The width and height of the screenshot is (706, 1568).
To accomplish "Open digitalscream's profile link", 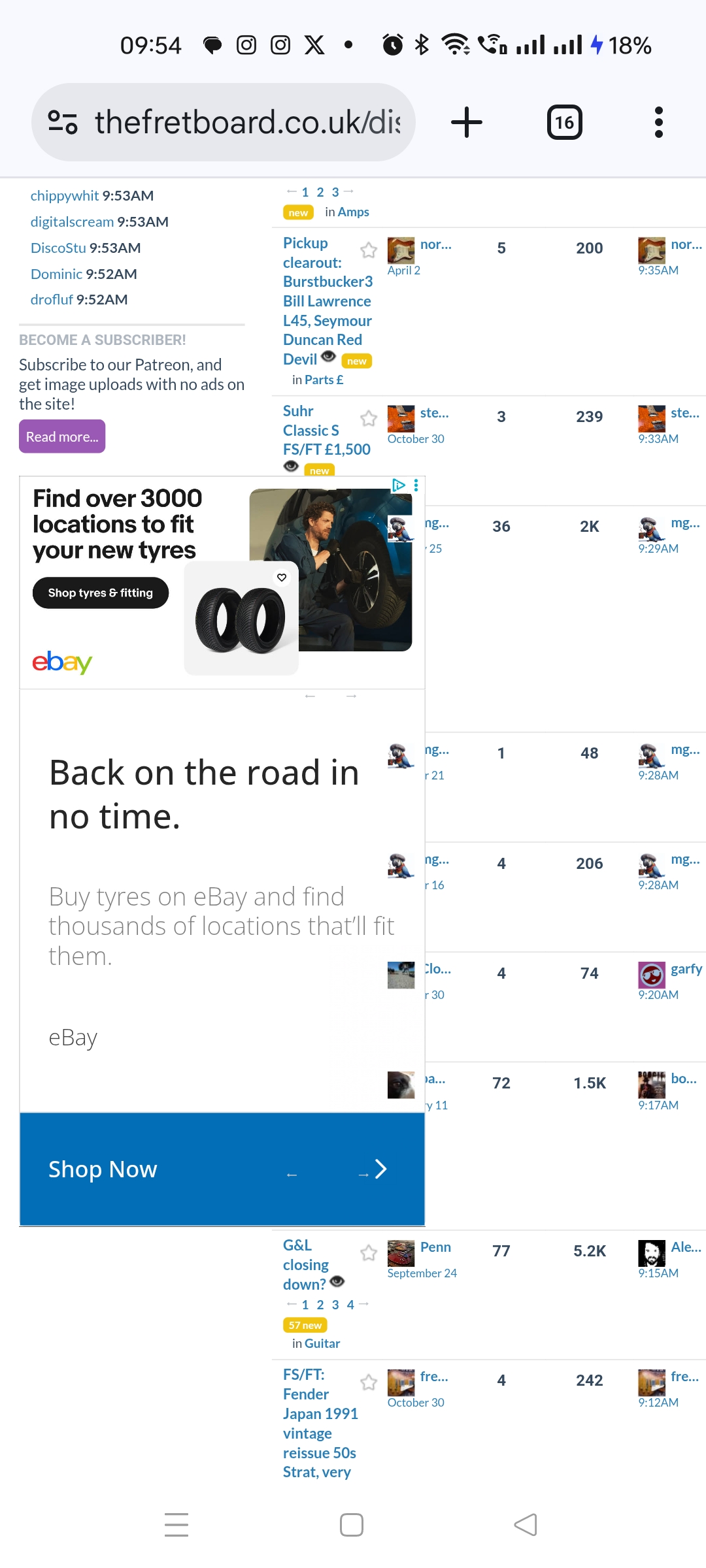I will tap(72, 221).
